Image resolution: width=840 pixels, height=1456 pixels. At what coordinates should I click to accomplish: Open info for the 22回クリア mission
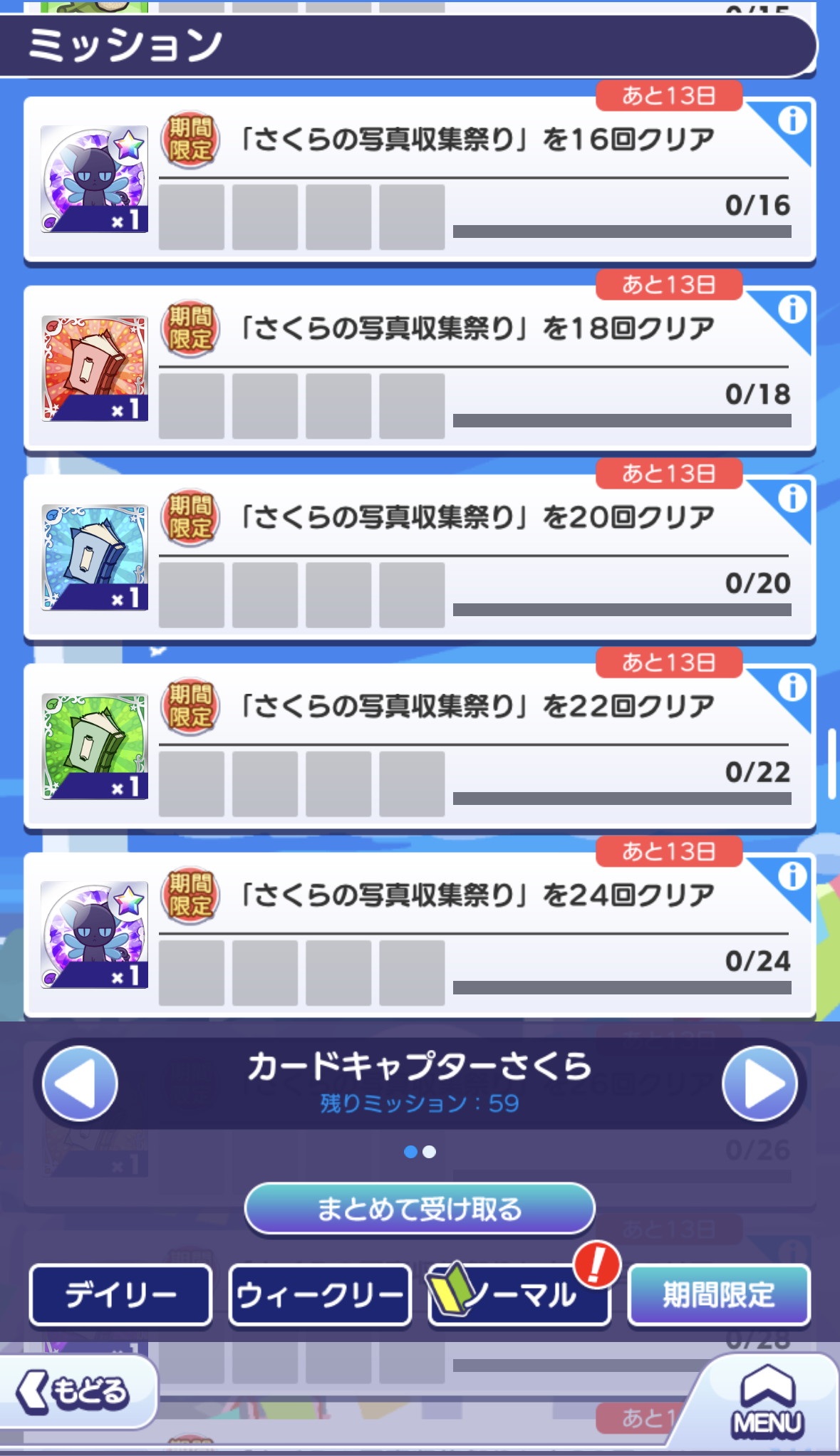[792, 687]
